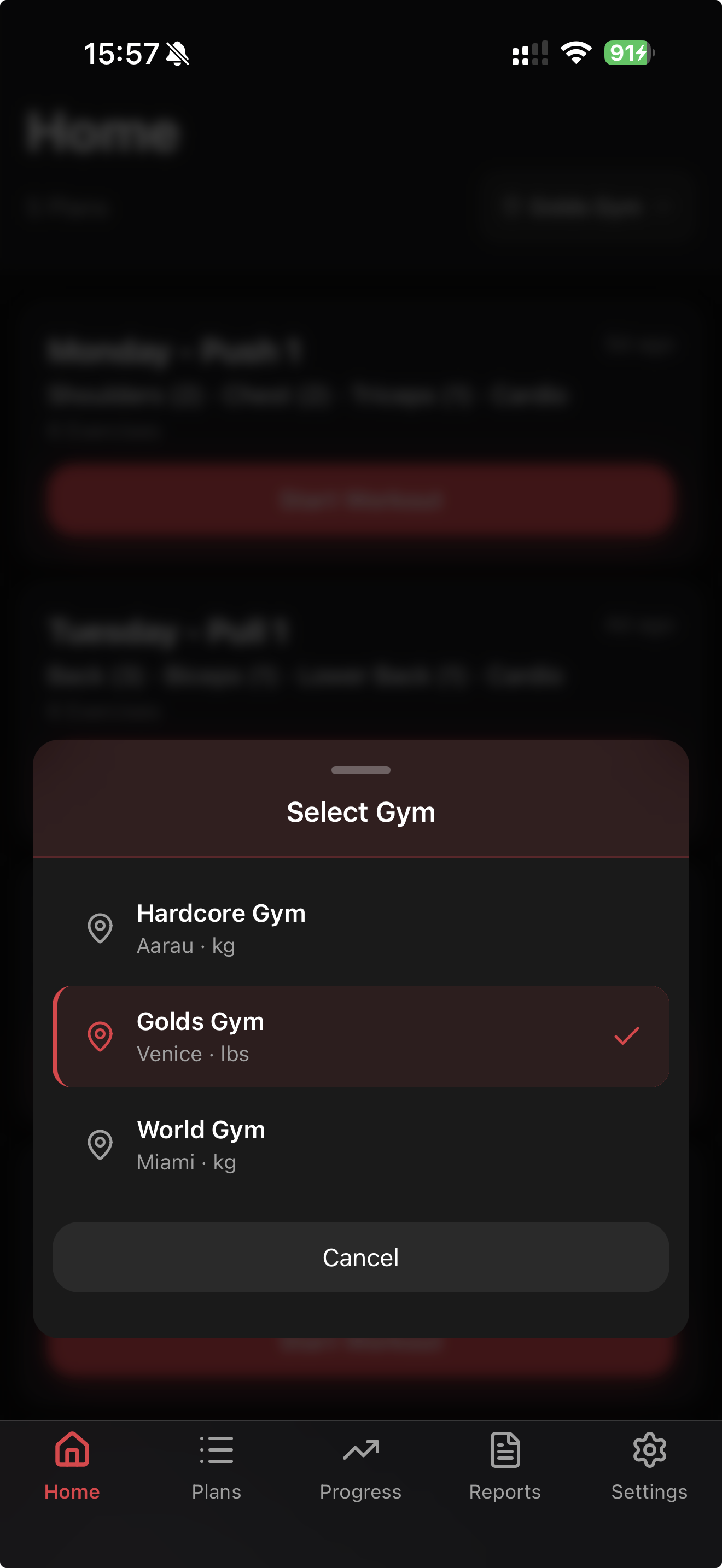Tap the drag handle atop the sheet
The width and height of the screenshot is (722, 1568).
(361, 770)
